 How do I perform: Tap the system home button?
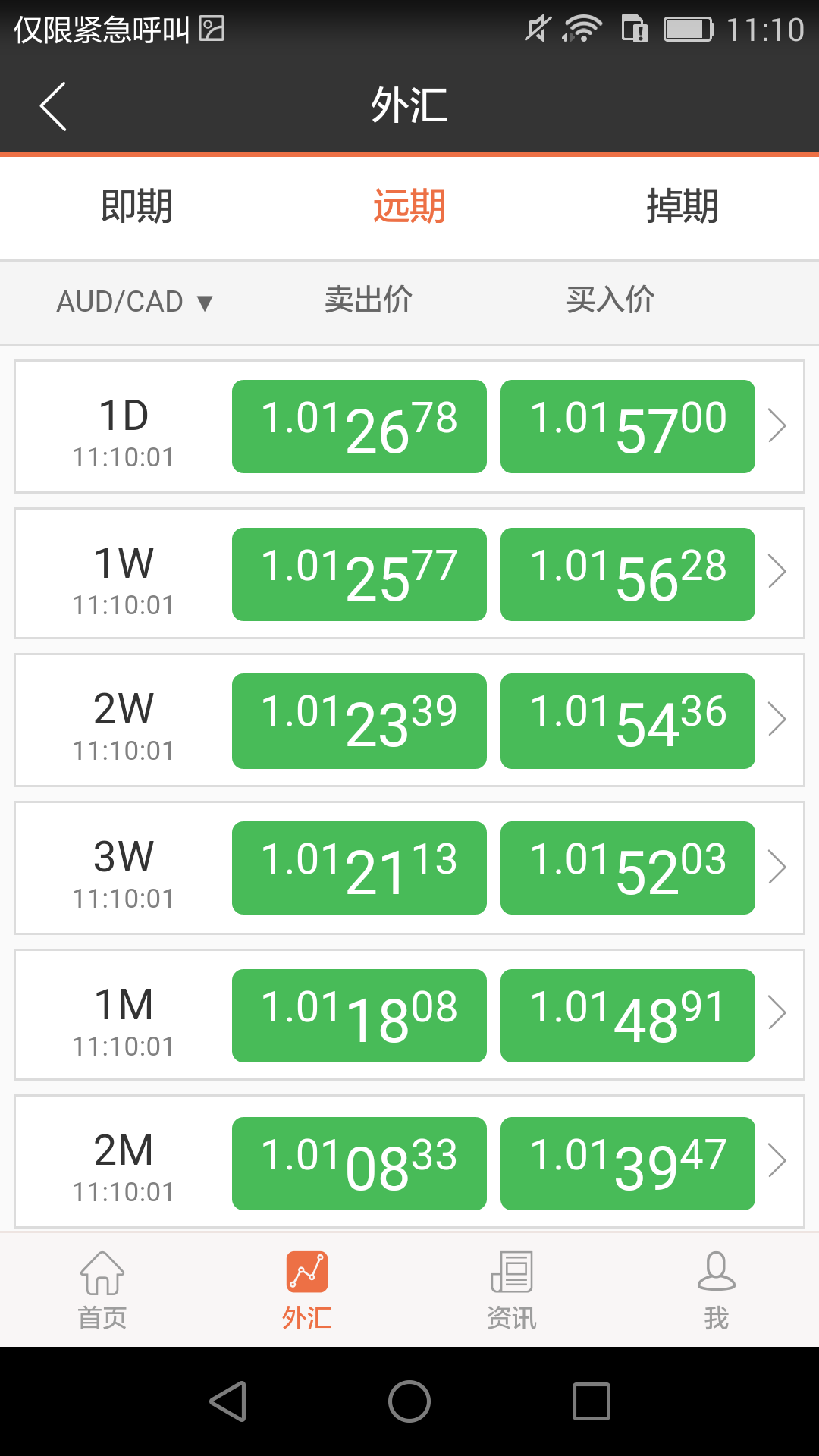click(409, 1401)
